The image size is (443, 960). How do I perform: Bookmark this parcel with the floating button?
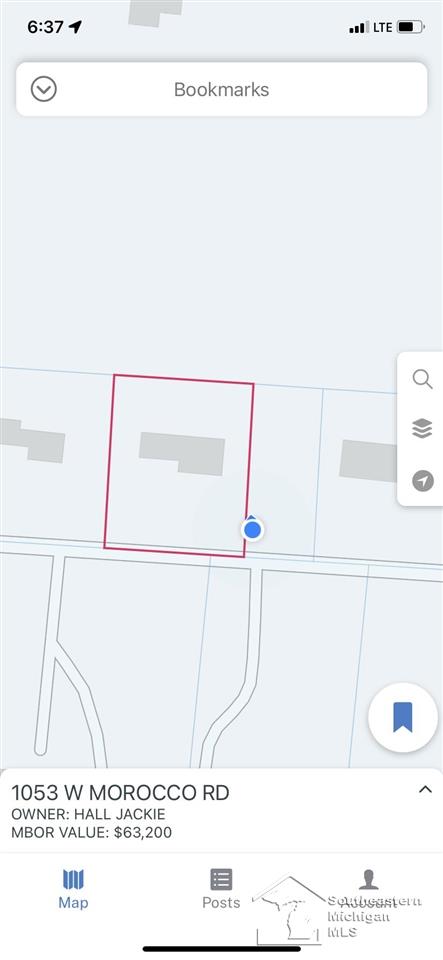(x=403, y=717)
